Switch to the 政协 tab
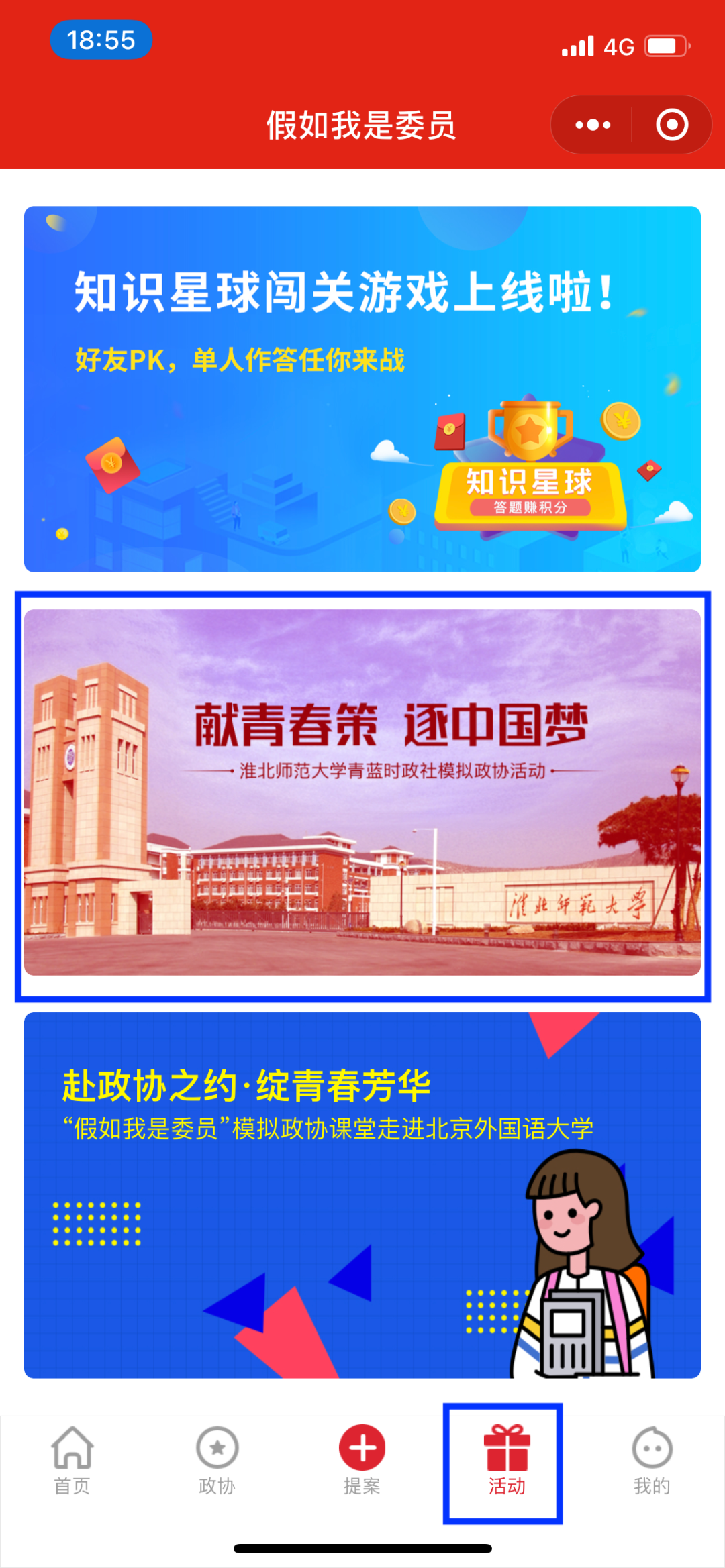Image resolution: width=725 pixels, height=1568 pixels. (217, 1461)
